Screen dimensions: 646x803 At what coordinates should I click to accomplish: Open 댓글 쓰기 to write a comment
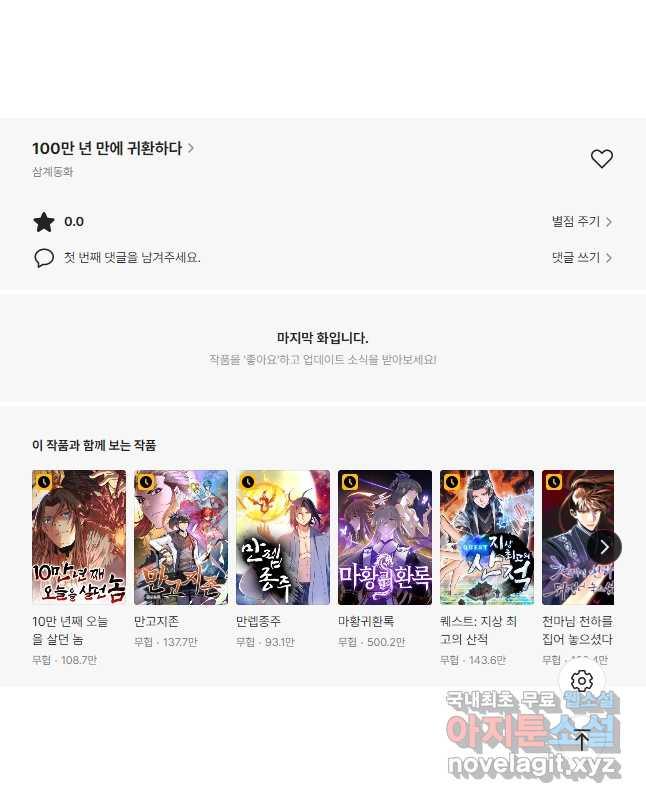(x=581, y=258)
